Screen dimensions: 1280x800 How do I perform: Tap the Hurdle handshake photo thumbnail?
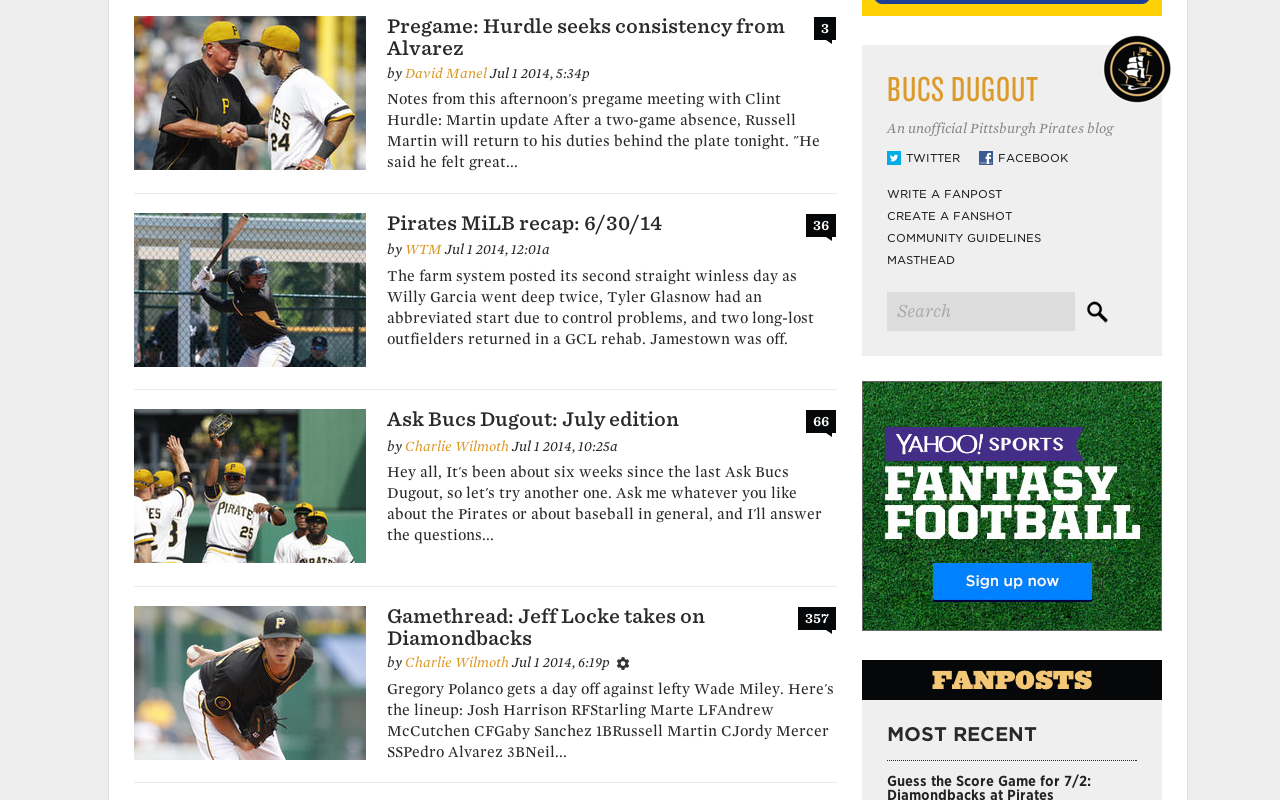click(x=250, y=93)
